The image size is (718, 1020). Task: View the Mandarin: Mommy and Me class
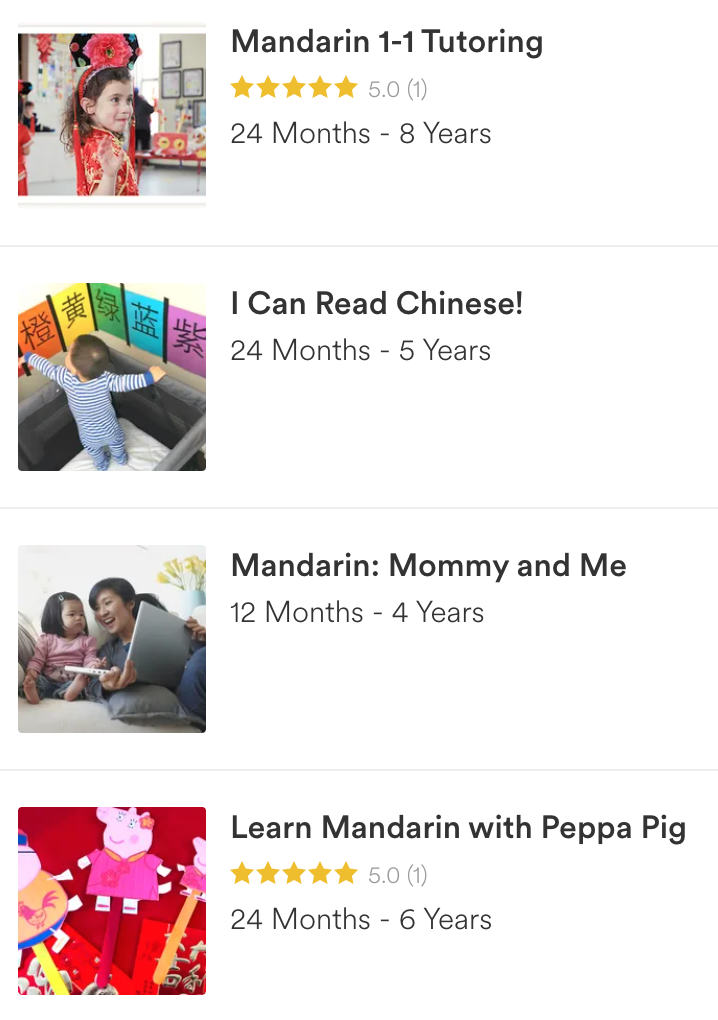click(428, 566)
